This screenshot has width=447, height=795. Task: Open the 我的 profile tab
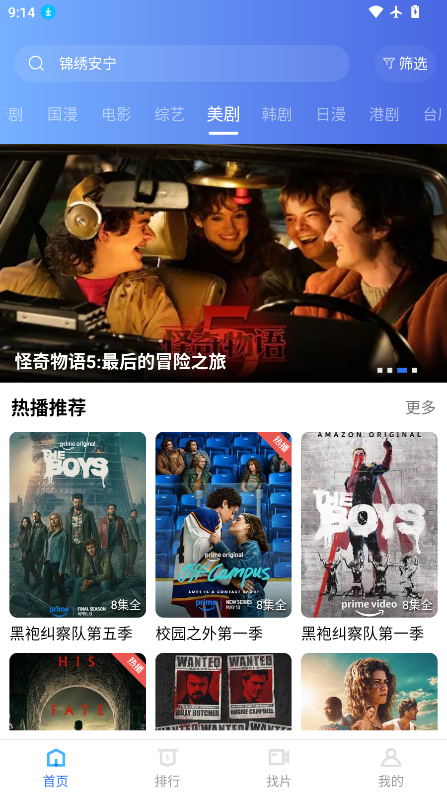click(391, 768)
